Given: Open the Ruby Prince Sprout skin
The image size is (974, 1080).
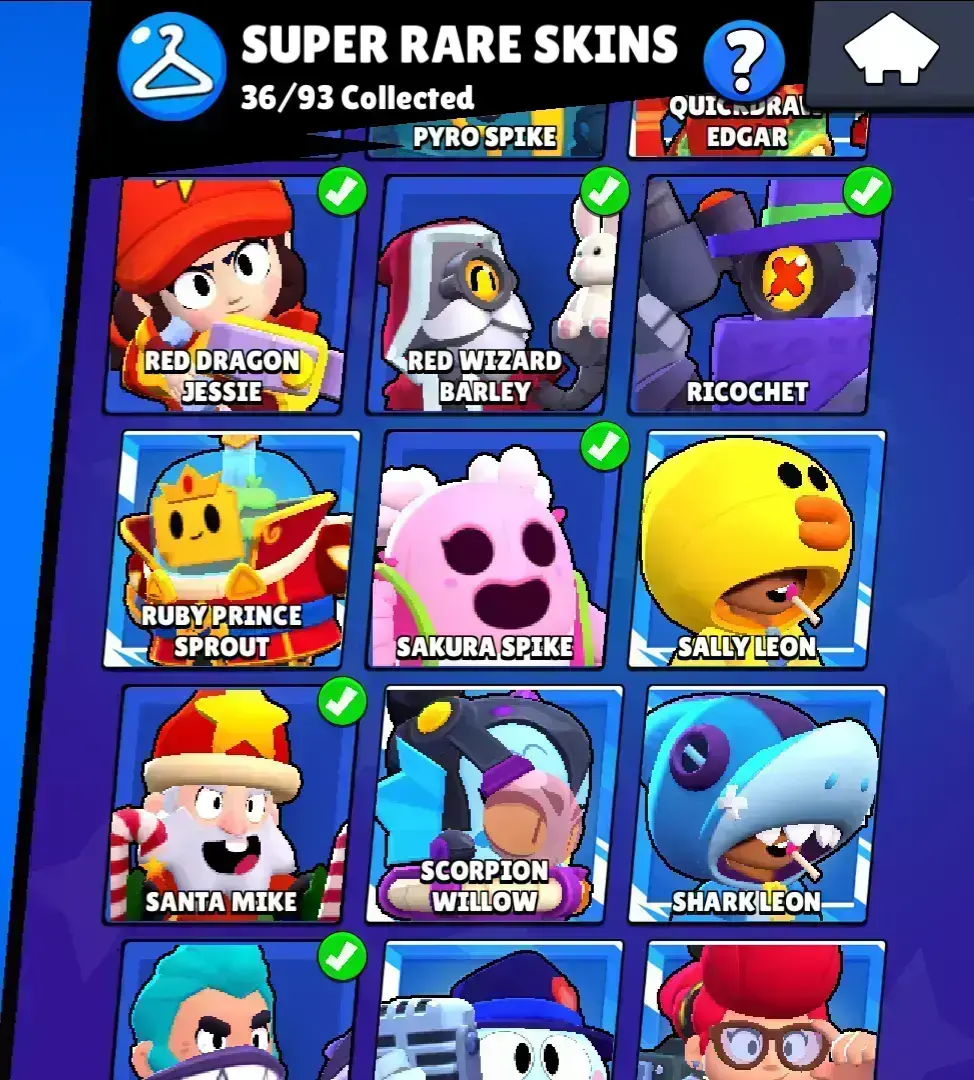Looking at the screenshot, I should 232,550.
